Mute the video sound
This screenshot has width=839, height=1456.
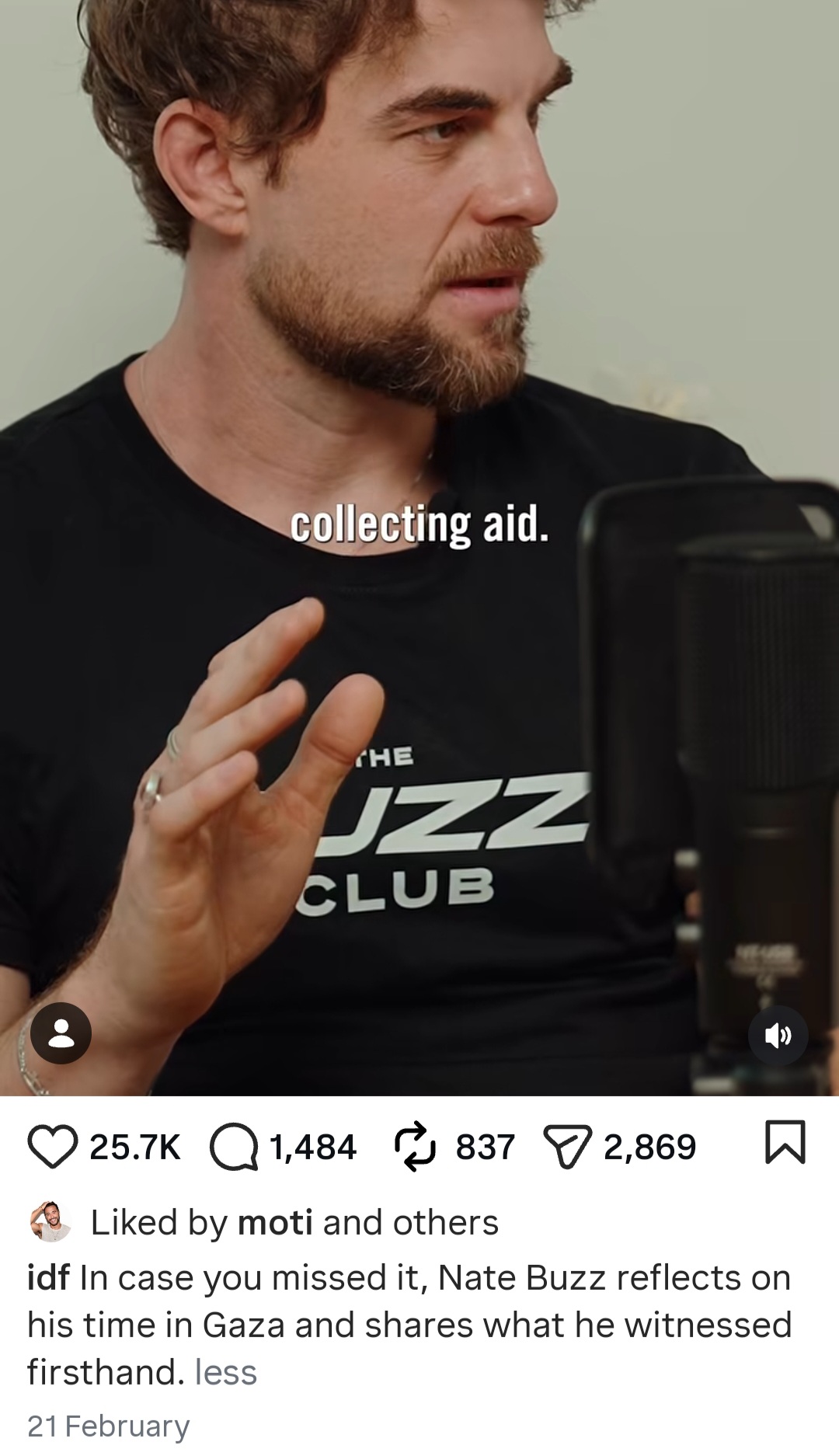click(778, 1036)
